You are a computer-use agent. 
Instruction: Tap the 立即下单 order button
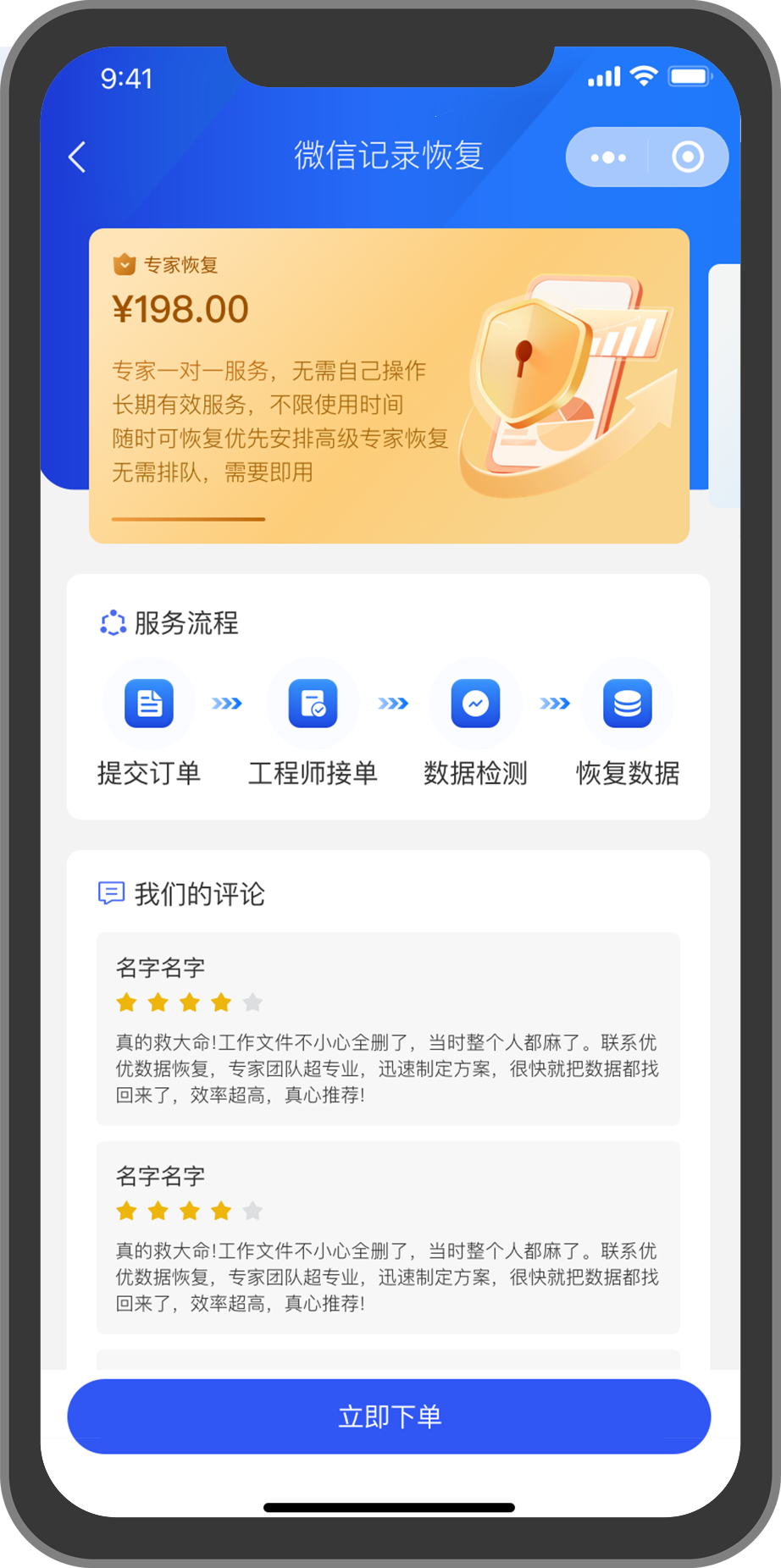pyautogui.click(x=389, y=1416)
